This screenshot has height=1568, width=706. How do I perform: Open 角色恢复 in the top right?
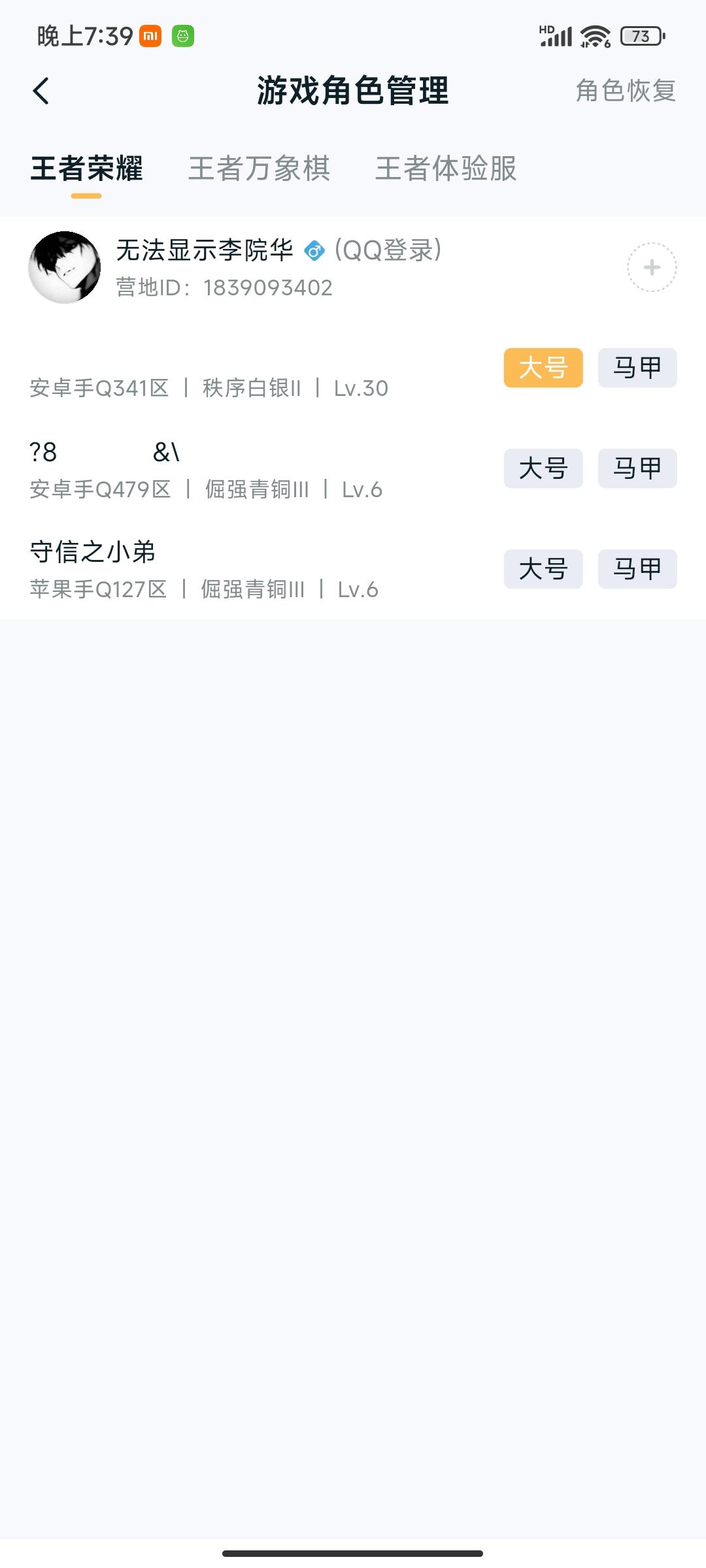[x=626, y=91]
